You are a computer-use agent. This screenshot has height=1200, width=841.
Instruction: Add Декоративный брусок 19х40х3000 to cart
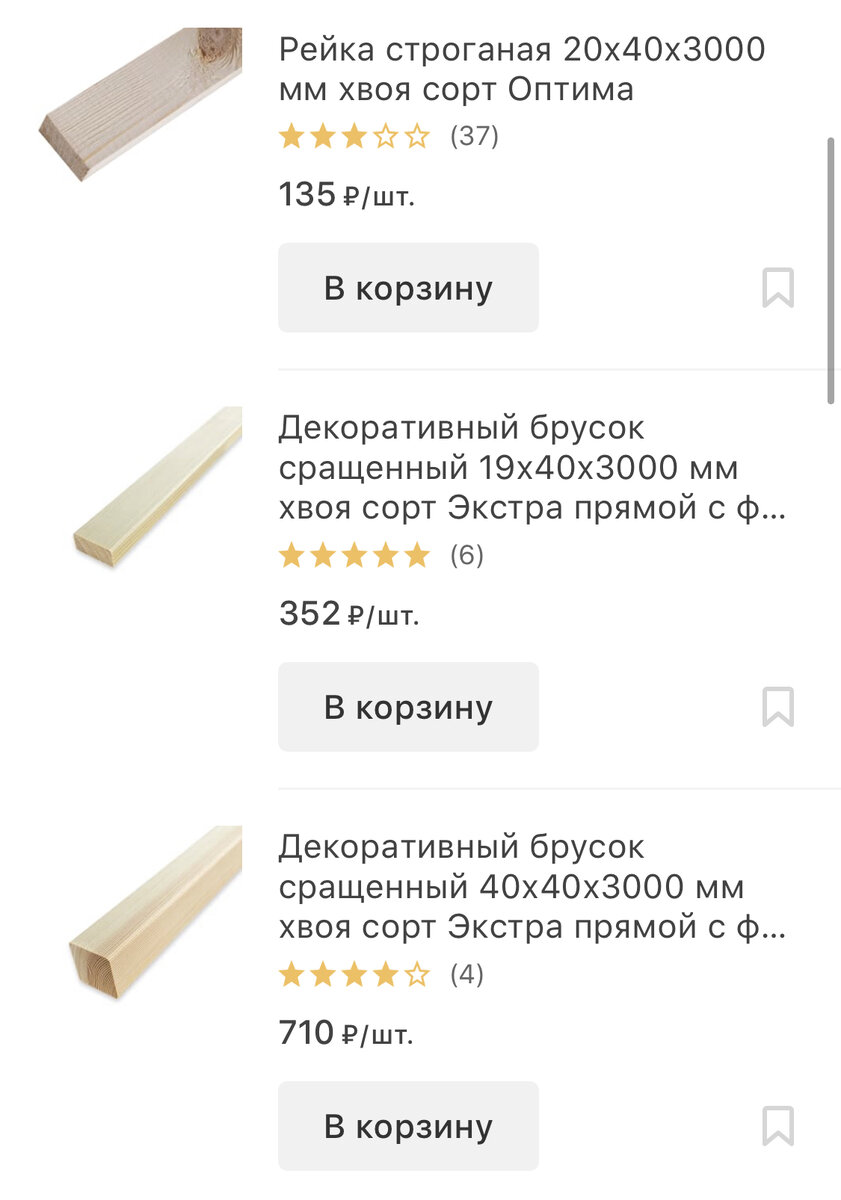pos(408,707)
